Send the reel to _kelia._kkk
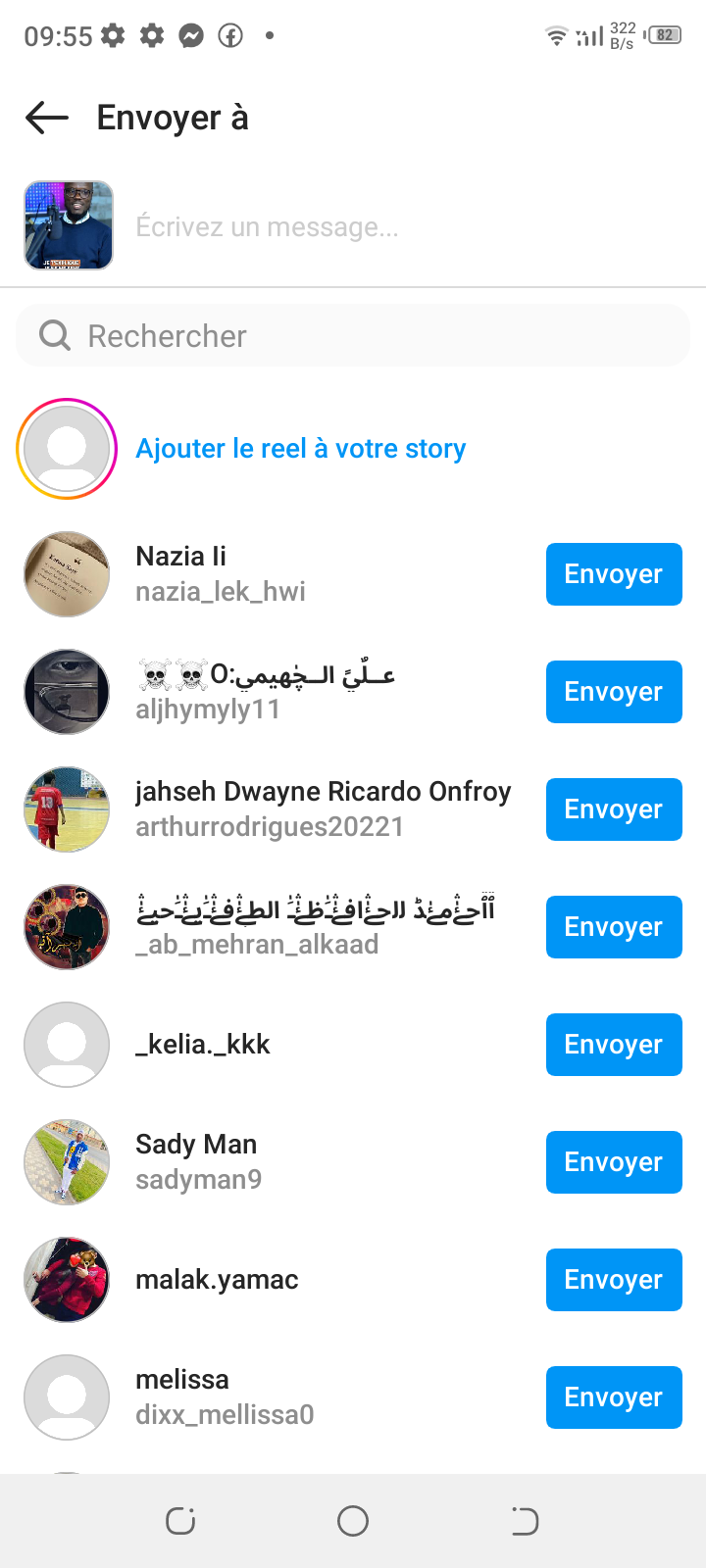Image resolution: width=706 pixels, height=1568 pixels. click(613, 1045)
